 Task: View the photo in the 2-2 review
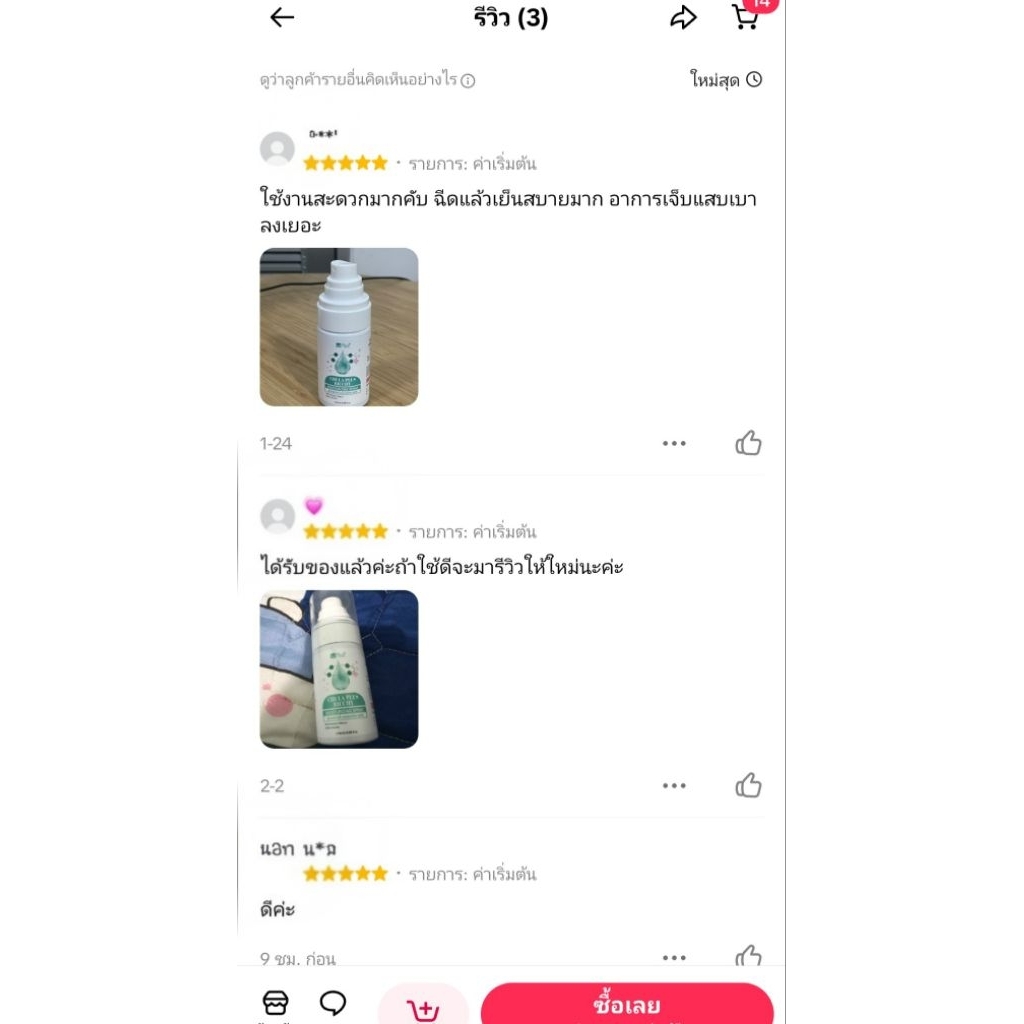coord(339,669)
